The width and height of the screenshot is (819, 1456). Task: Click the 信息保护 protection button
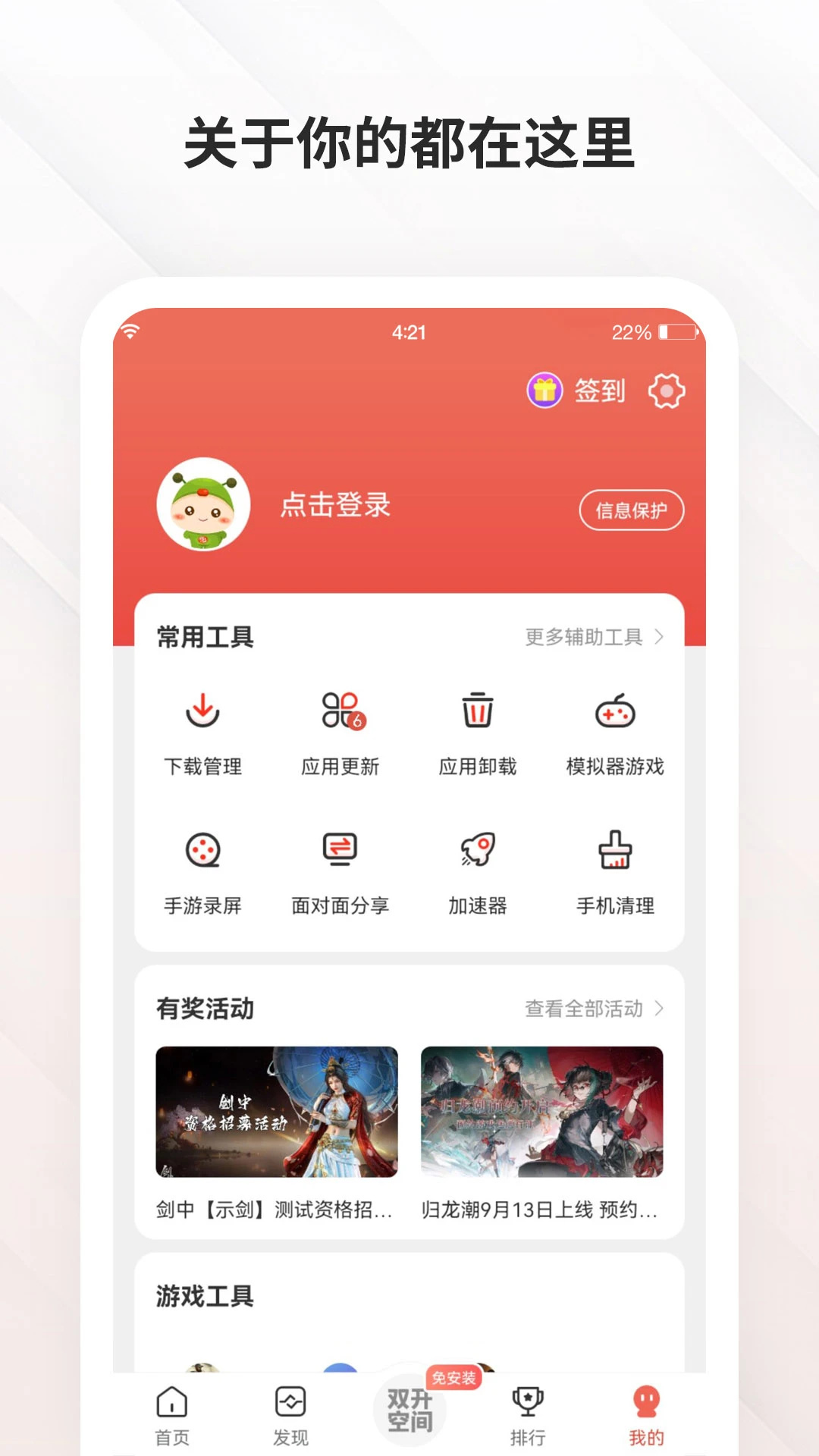point(632,510)
